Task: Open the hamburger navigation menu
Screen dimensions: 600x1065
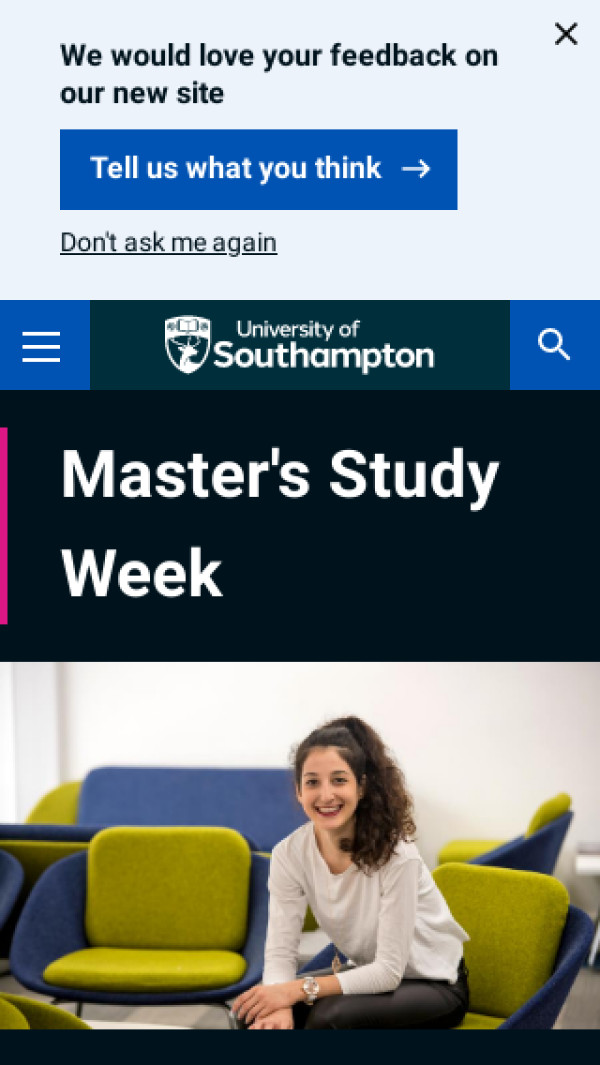Action: point(42,346)
